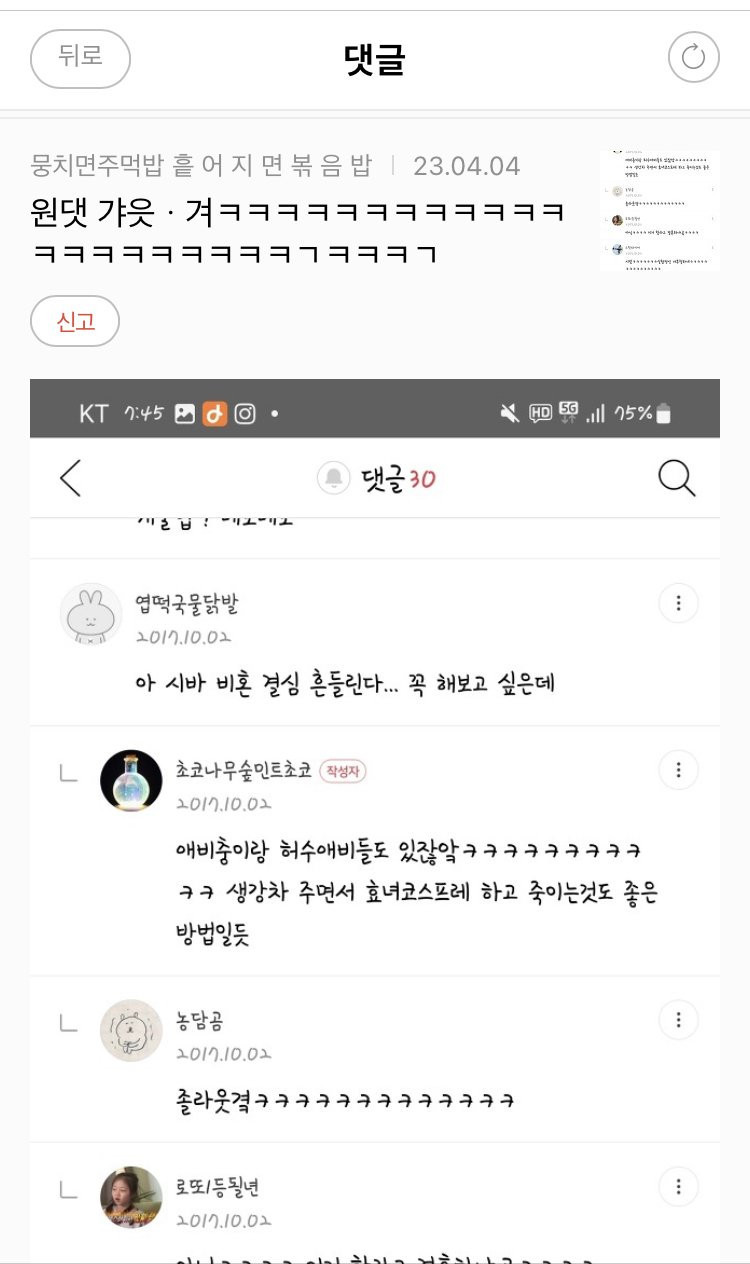The width and height of the screenshot is (750, 1264).
Task: Open the small image thumbnail beside the comment
Action: [x=659, y=209]
